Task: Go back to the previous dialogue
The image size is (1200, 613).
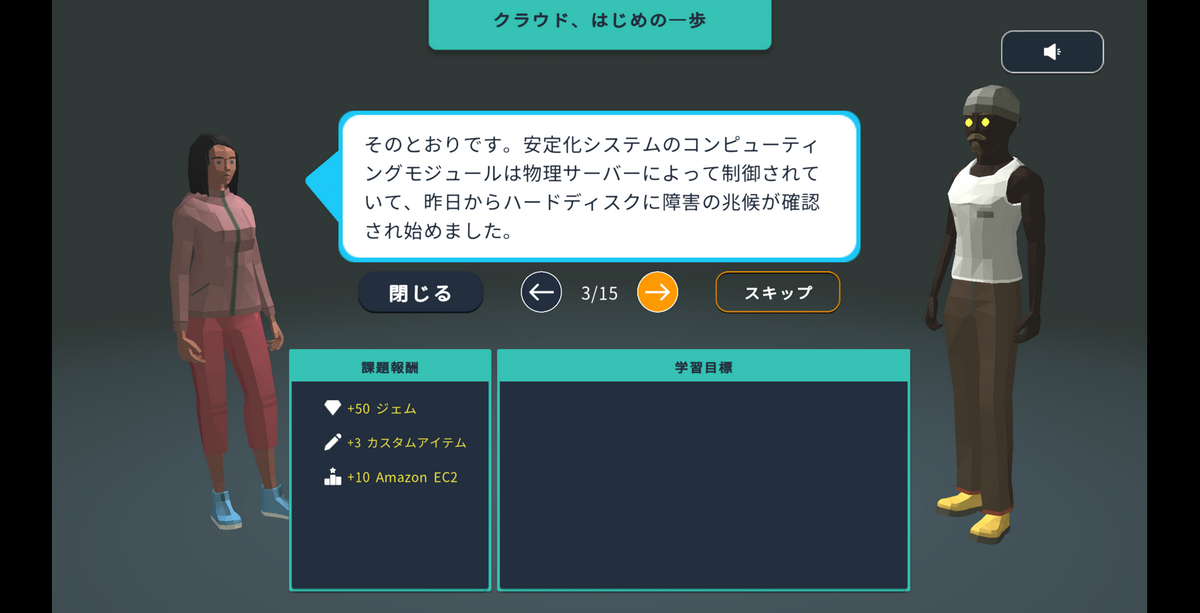Action: pos(541,293)
